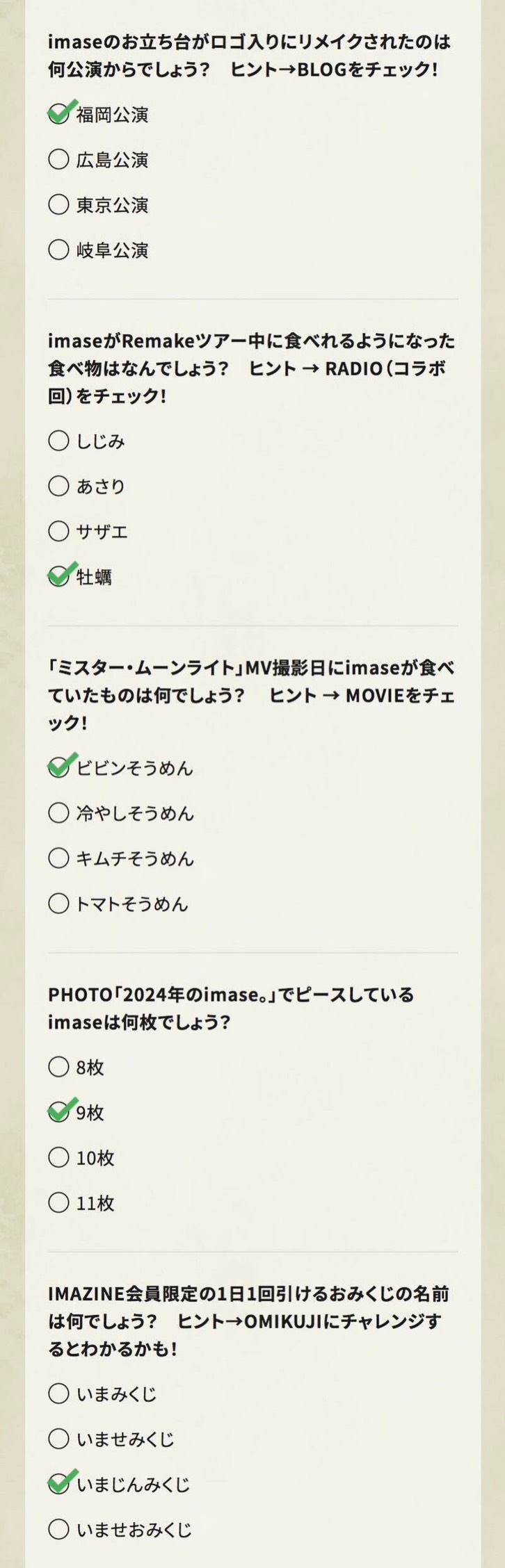The image size is (505, 1568).
Task: Choose ビビンそうめん option
Action: 59,767
